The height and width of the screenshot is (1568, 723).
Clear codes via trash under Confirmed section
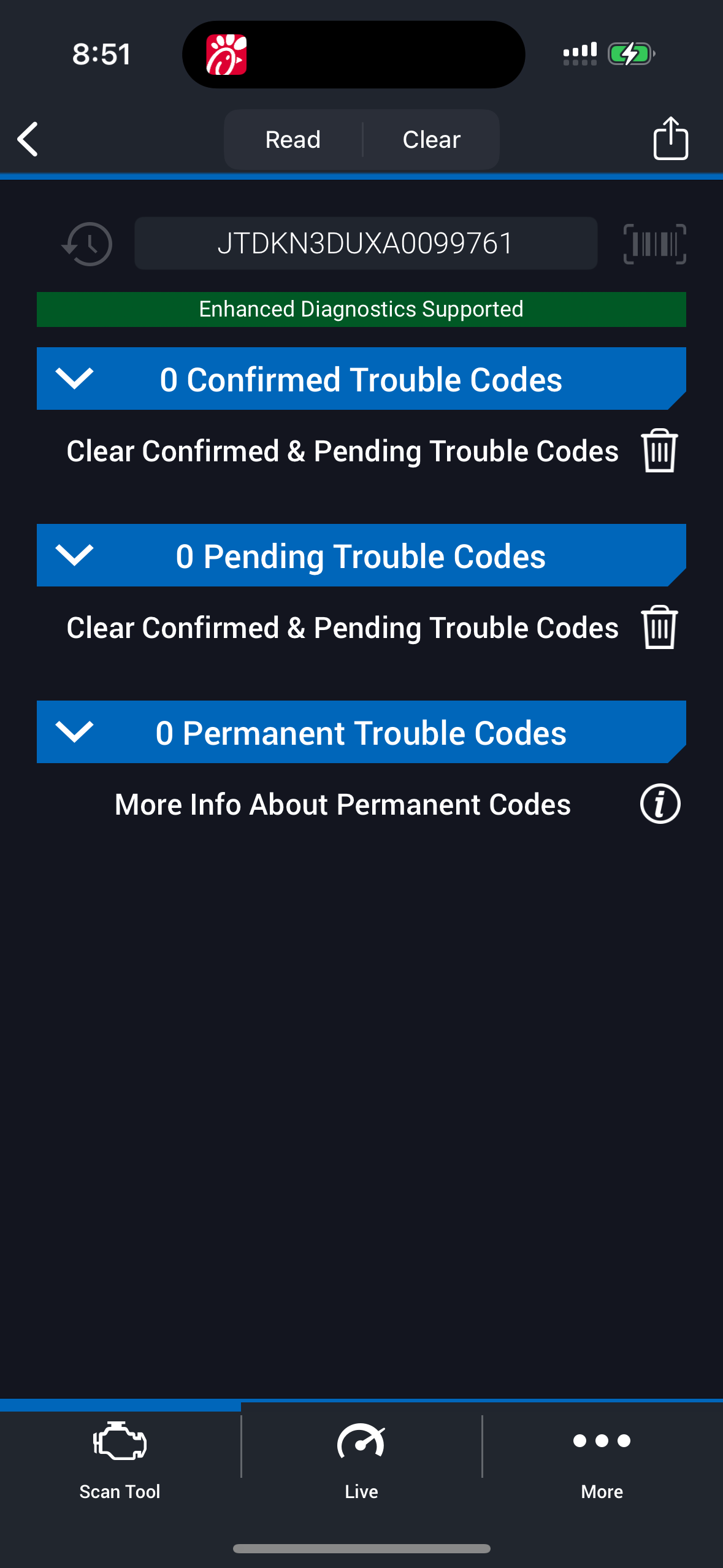[x=659, y=451]
